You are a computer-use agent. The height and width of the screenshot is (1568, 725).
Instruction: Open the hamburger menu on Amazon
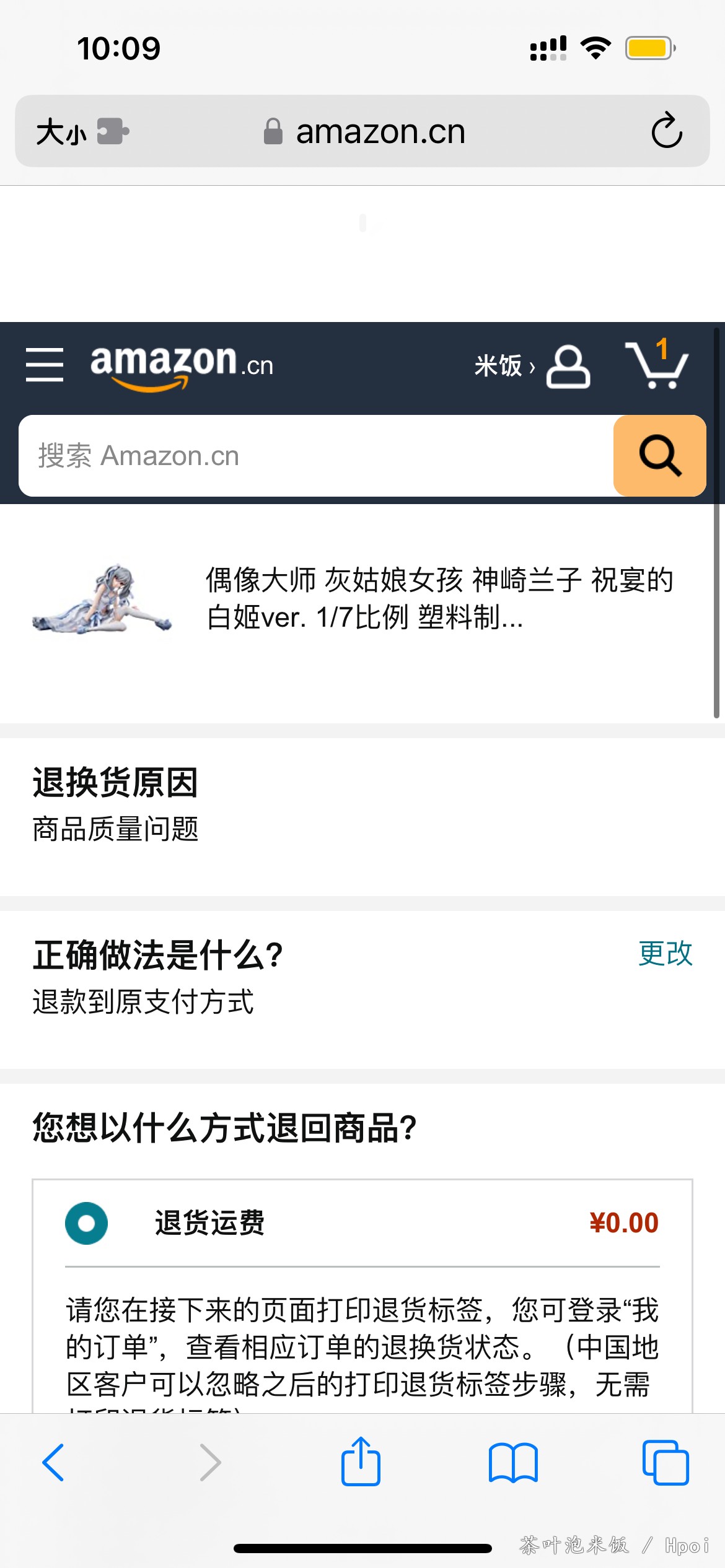(x=45, y=365)
